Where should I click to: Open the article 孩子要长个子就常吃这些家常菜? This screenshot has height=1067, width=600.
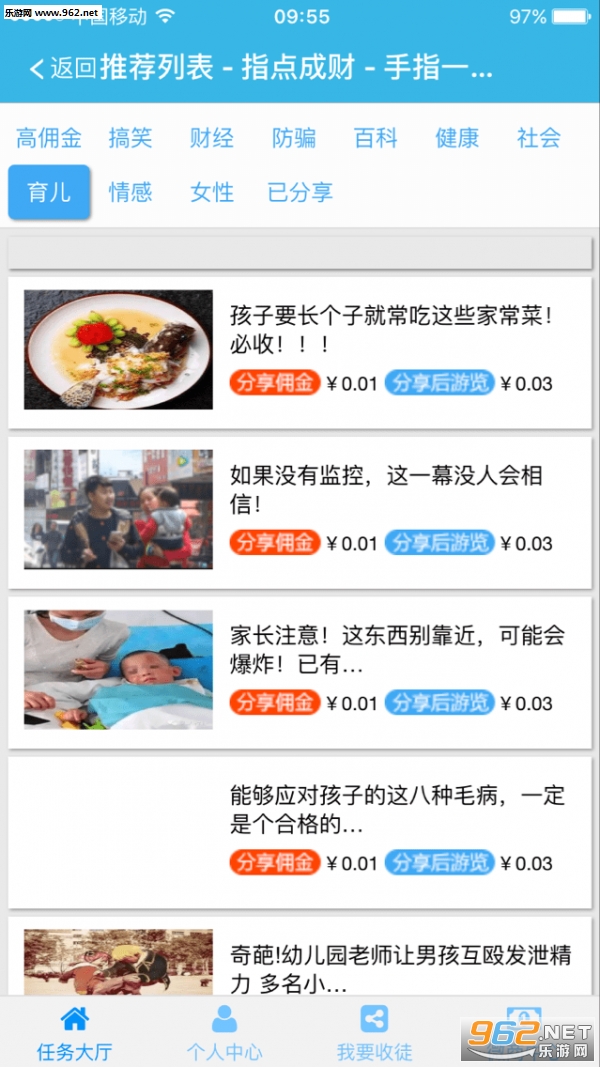pos(390,330)
